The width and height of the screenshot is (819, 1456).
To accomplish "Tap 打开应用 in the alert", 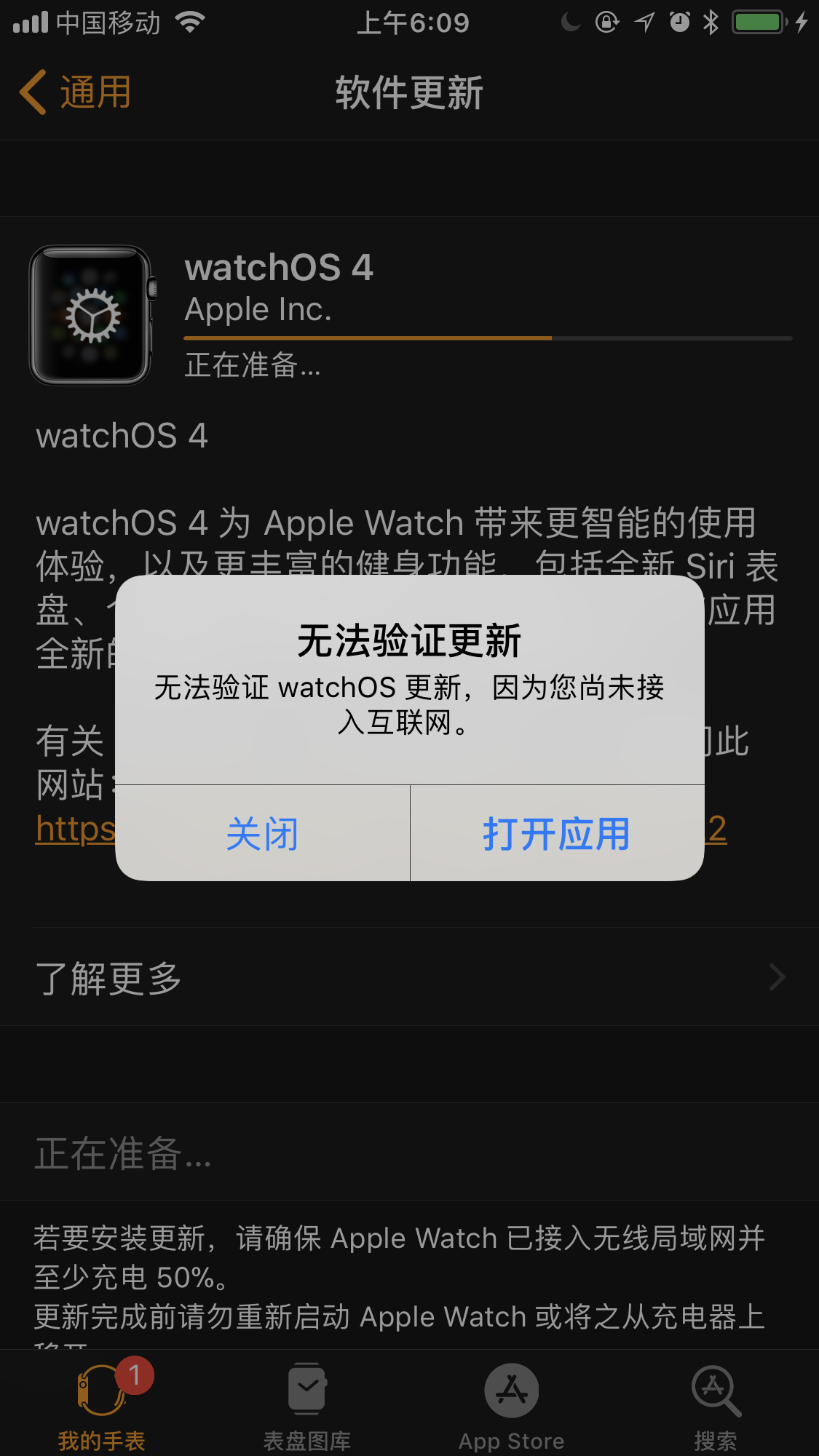I will [x=557, y=833].
